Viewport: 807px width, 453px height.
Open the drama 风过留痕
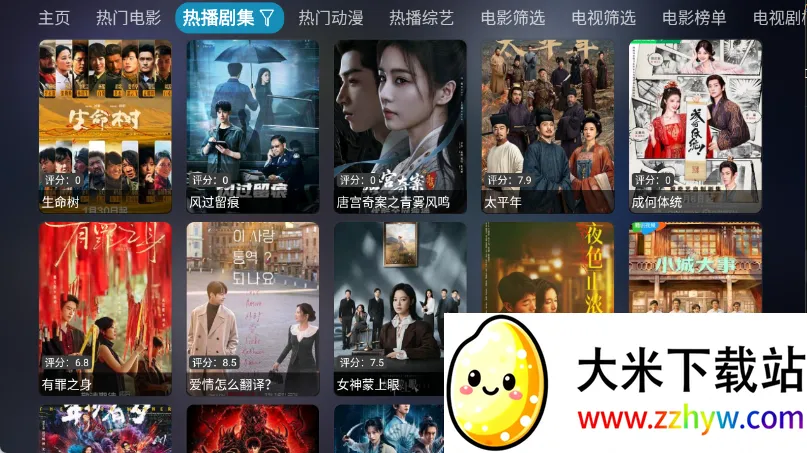pyautogui.click(x=252, y=125)
